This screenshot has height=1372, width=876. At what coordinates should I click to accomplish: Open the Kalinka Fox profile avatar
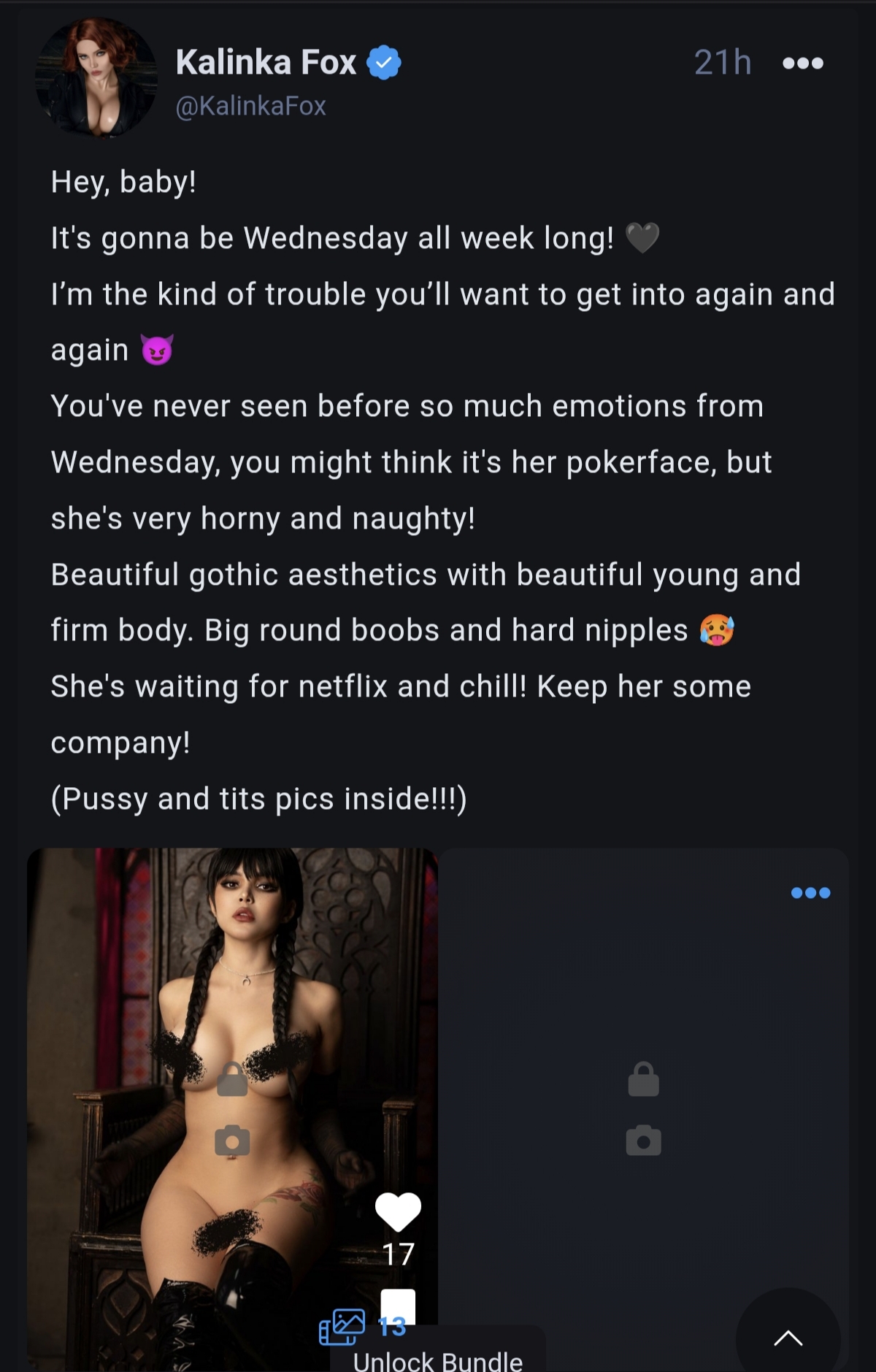click(96, 77)
